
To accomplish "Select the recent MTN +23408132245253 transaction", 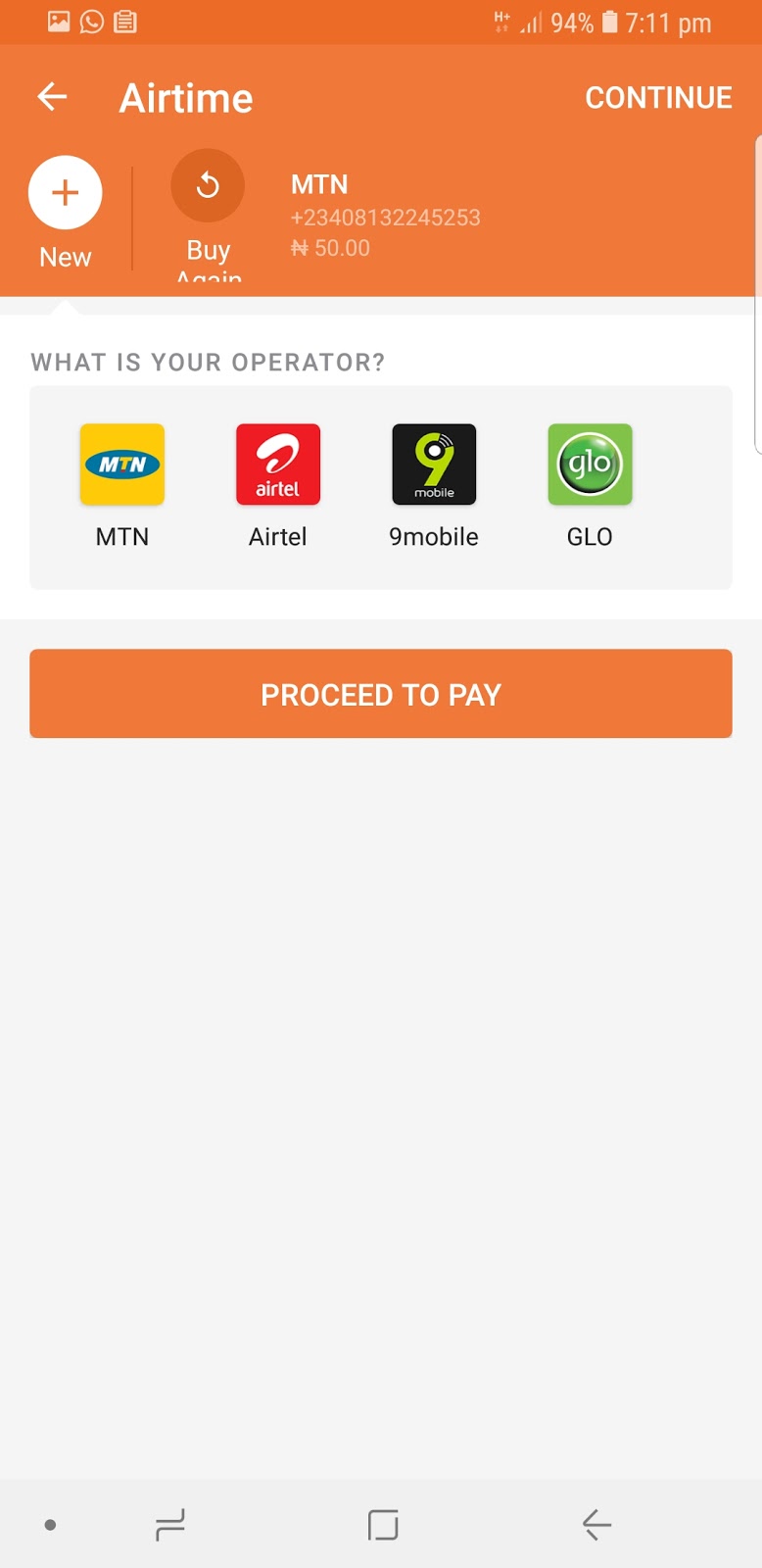I will 386,214.
